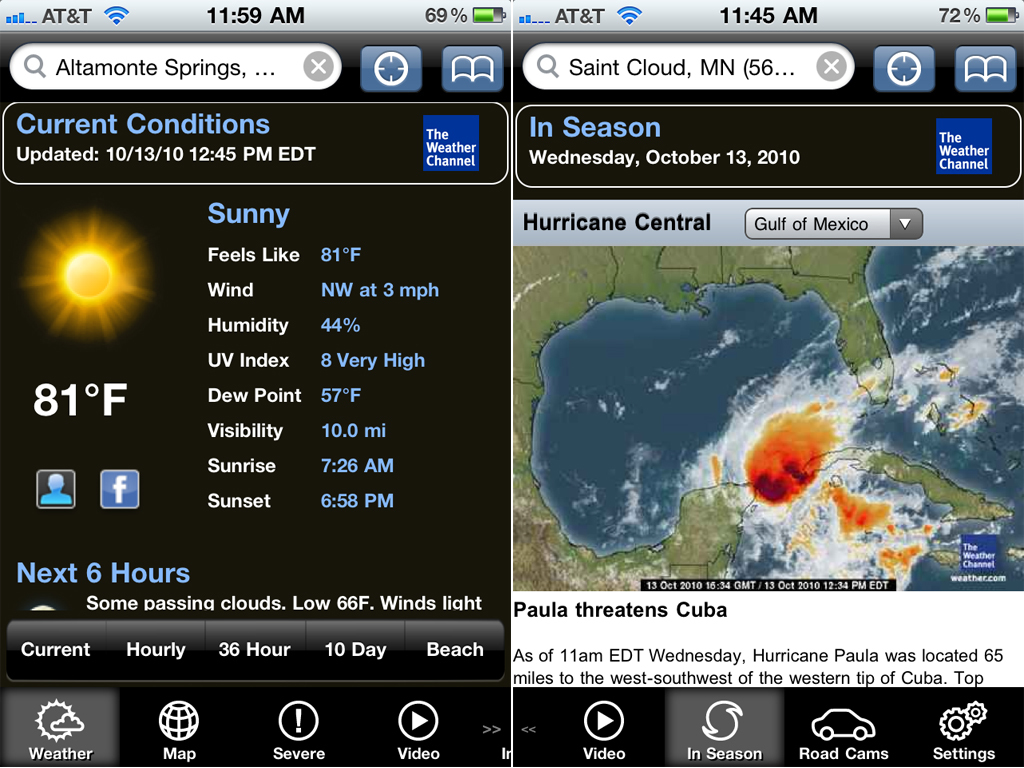Clear the Altamonte Springs search text
Image resolution: width=1024 pixels, height=768 pixels.
[318, 68]
